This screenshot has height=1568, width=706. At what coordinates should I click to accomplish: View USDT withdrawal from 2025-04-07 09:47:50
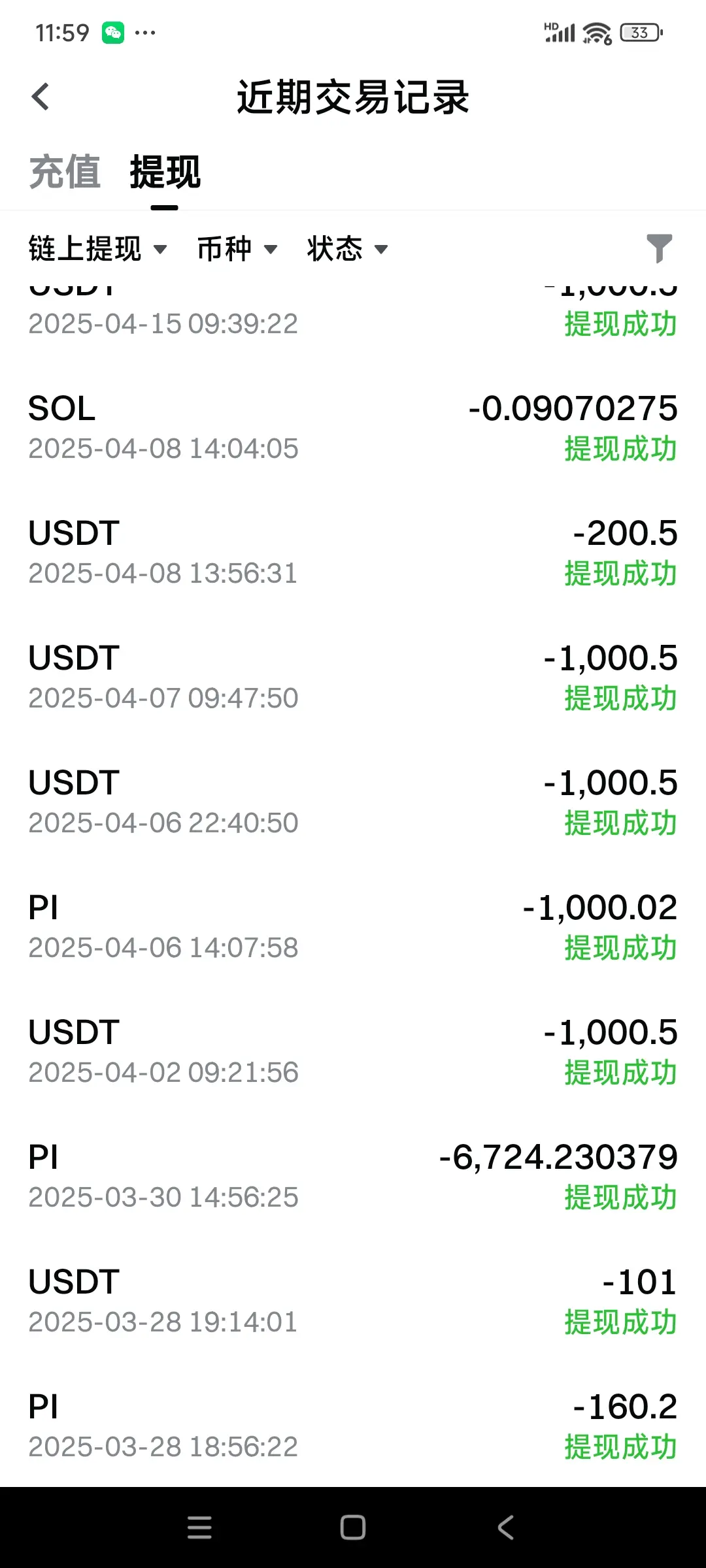click(x=353, y=678)
